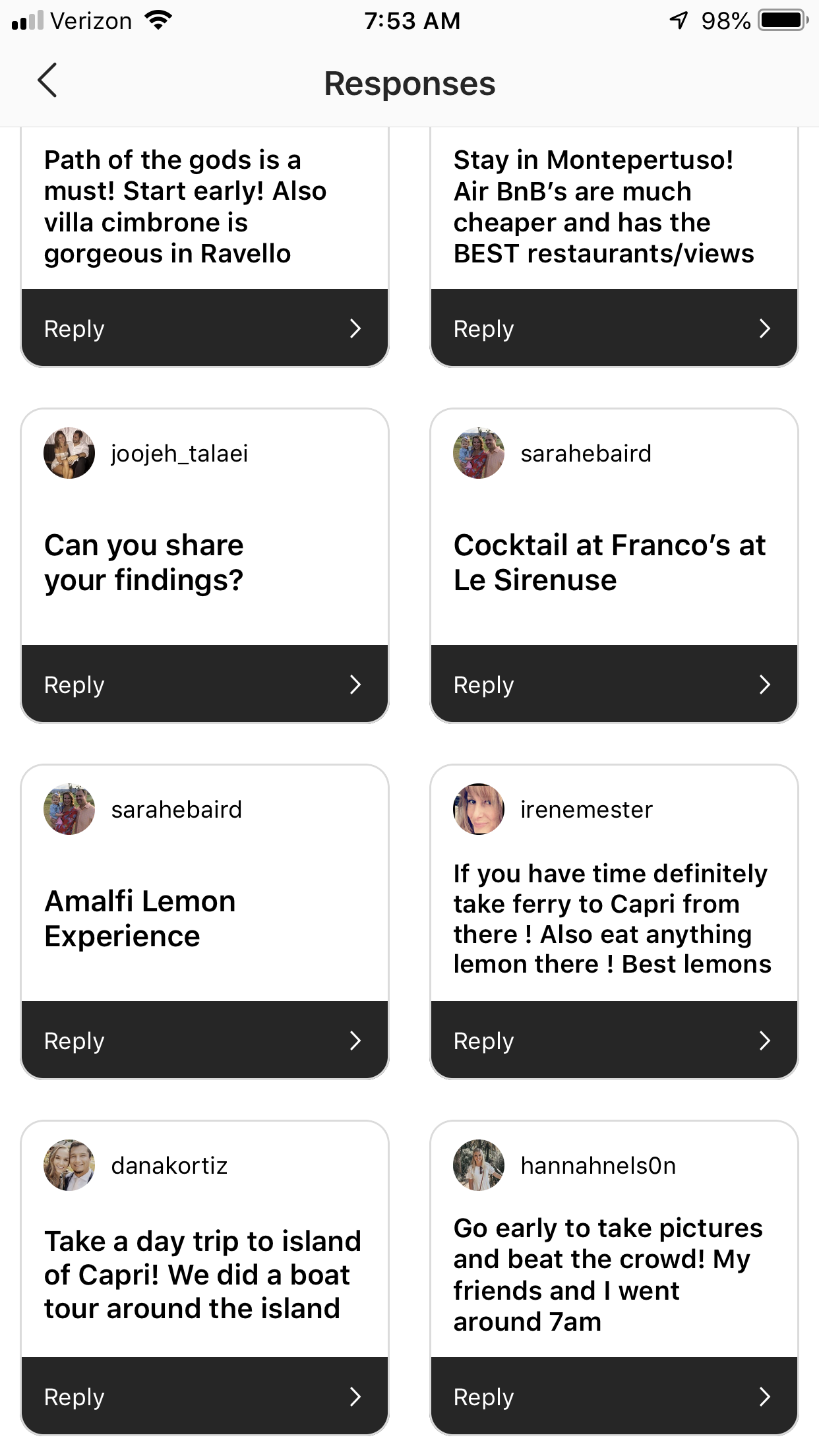This screenshot has height=1456, width=819.
Task: Reply to the Stay in Montepertuso response
Action: [613, 328]
